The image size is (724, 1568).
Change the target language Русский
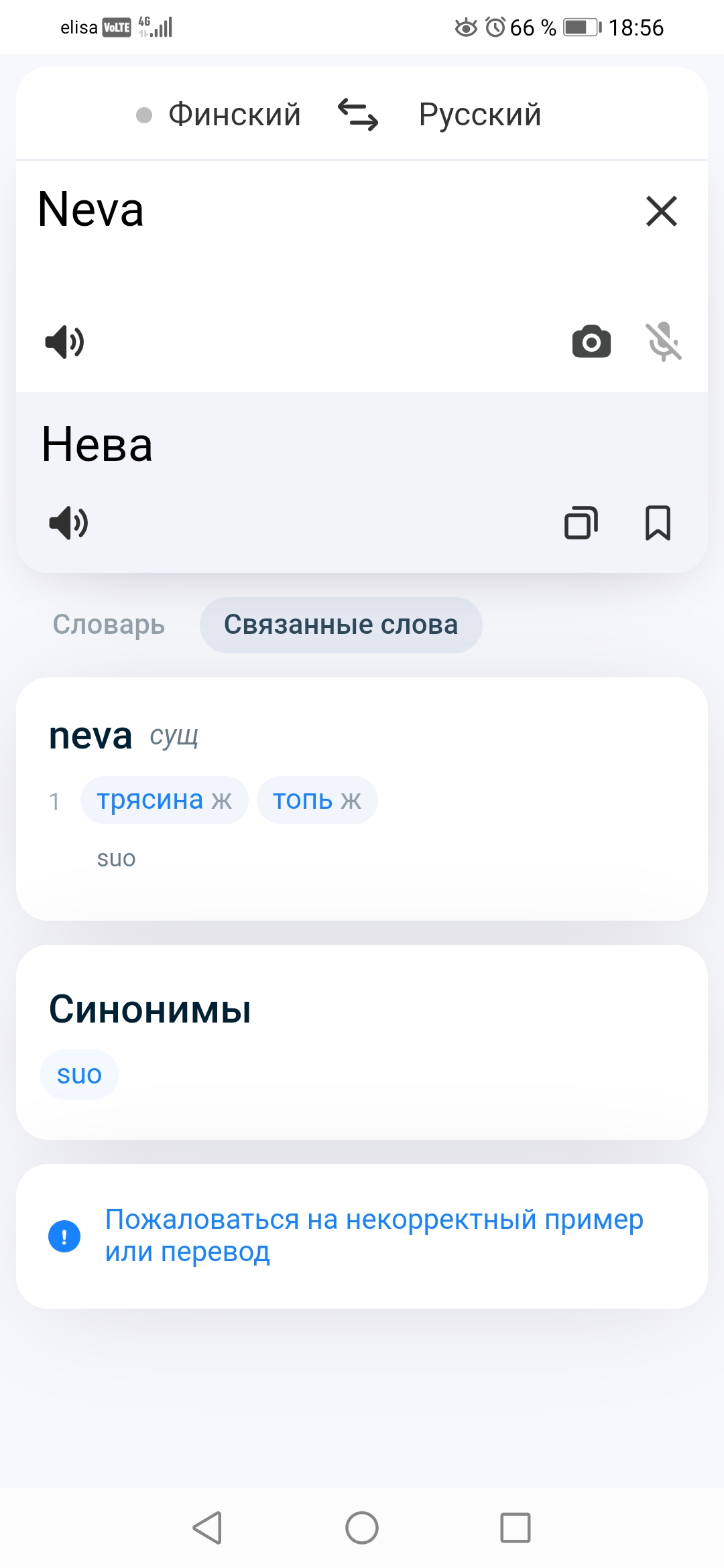[x=479, y=115]
